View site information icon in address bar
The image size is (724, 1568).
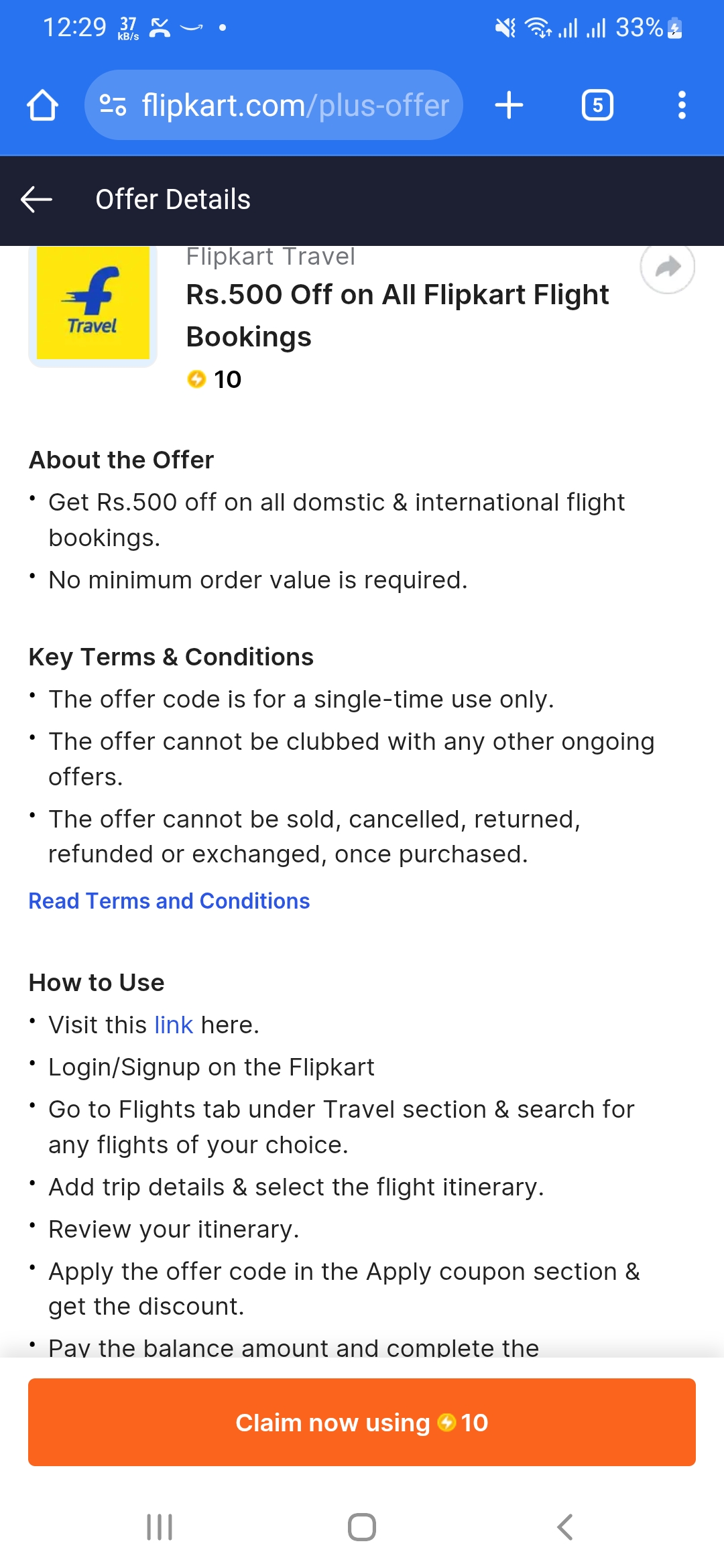point(113,105)
